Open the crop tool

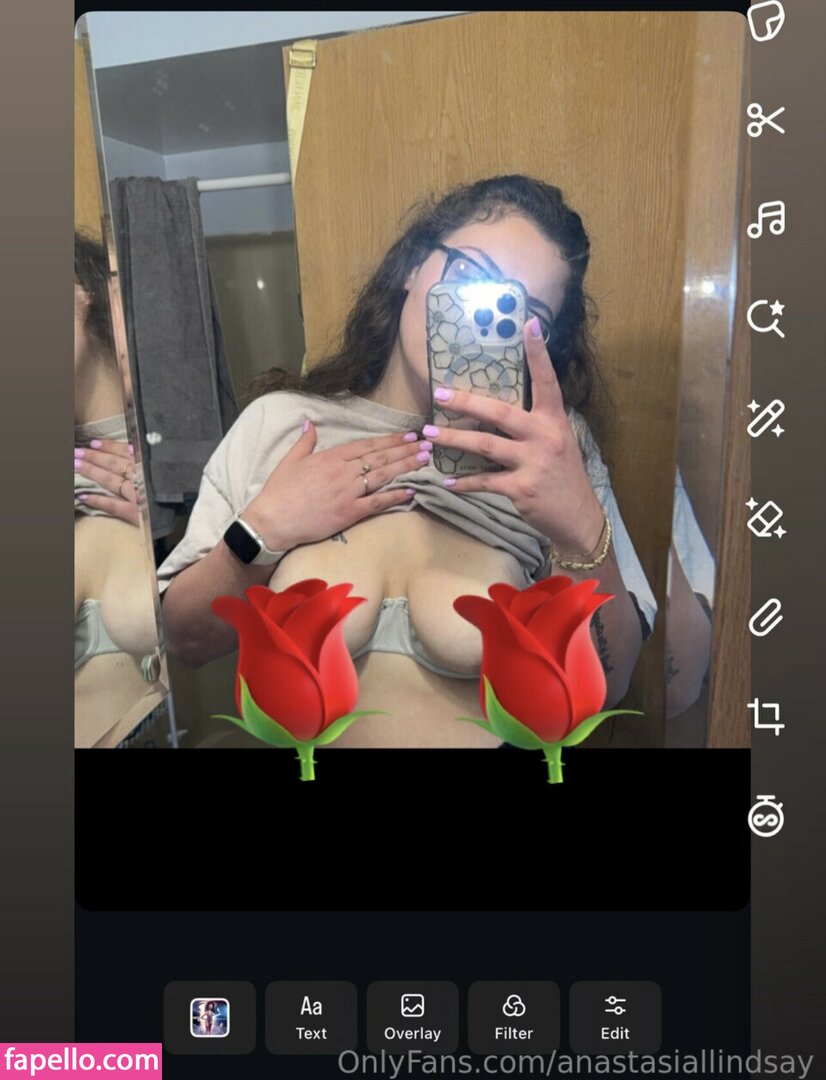click(767, 716)
